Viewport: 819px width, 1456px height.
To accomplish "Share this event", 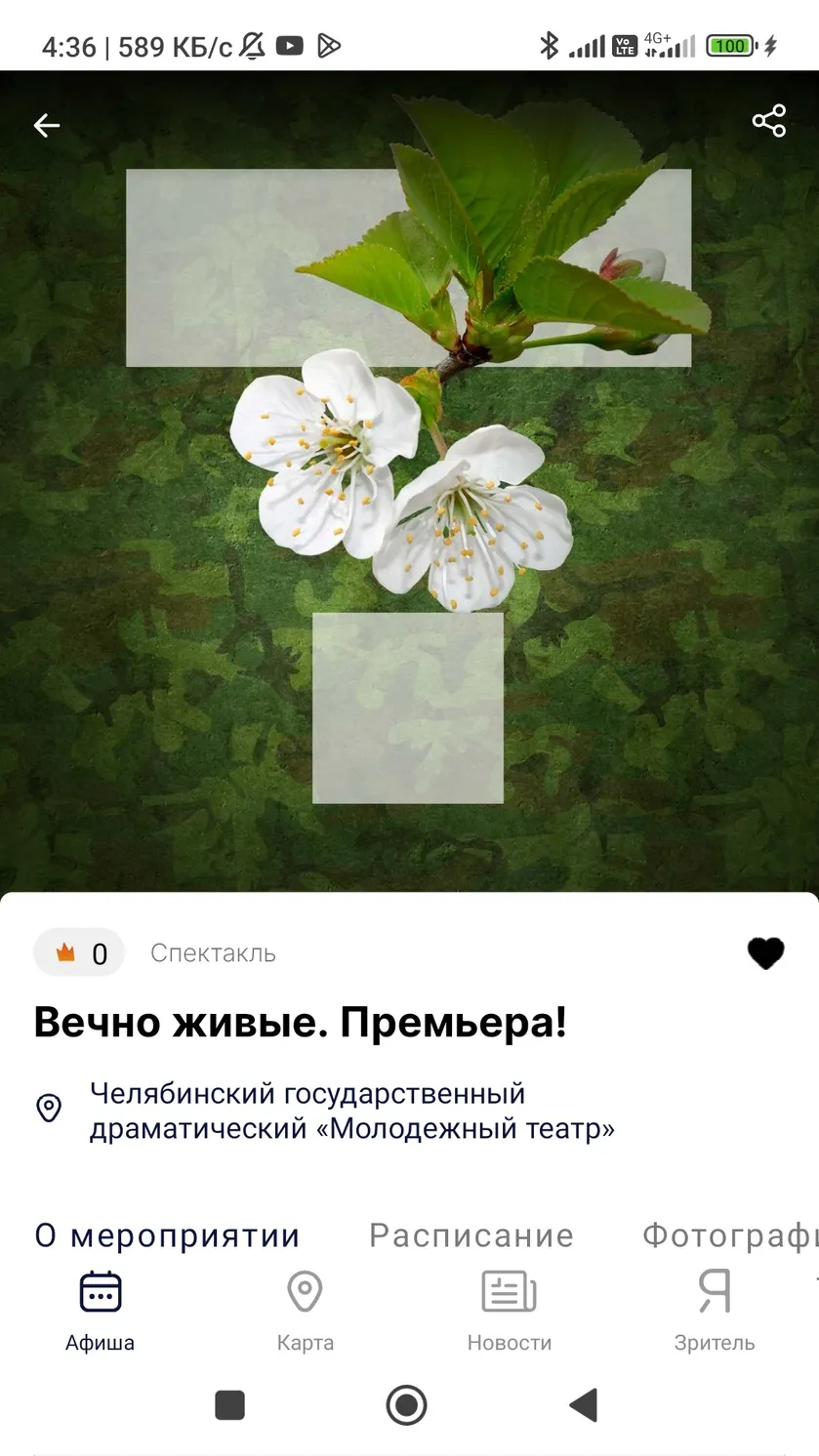I will (x=769, y=121).
